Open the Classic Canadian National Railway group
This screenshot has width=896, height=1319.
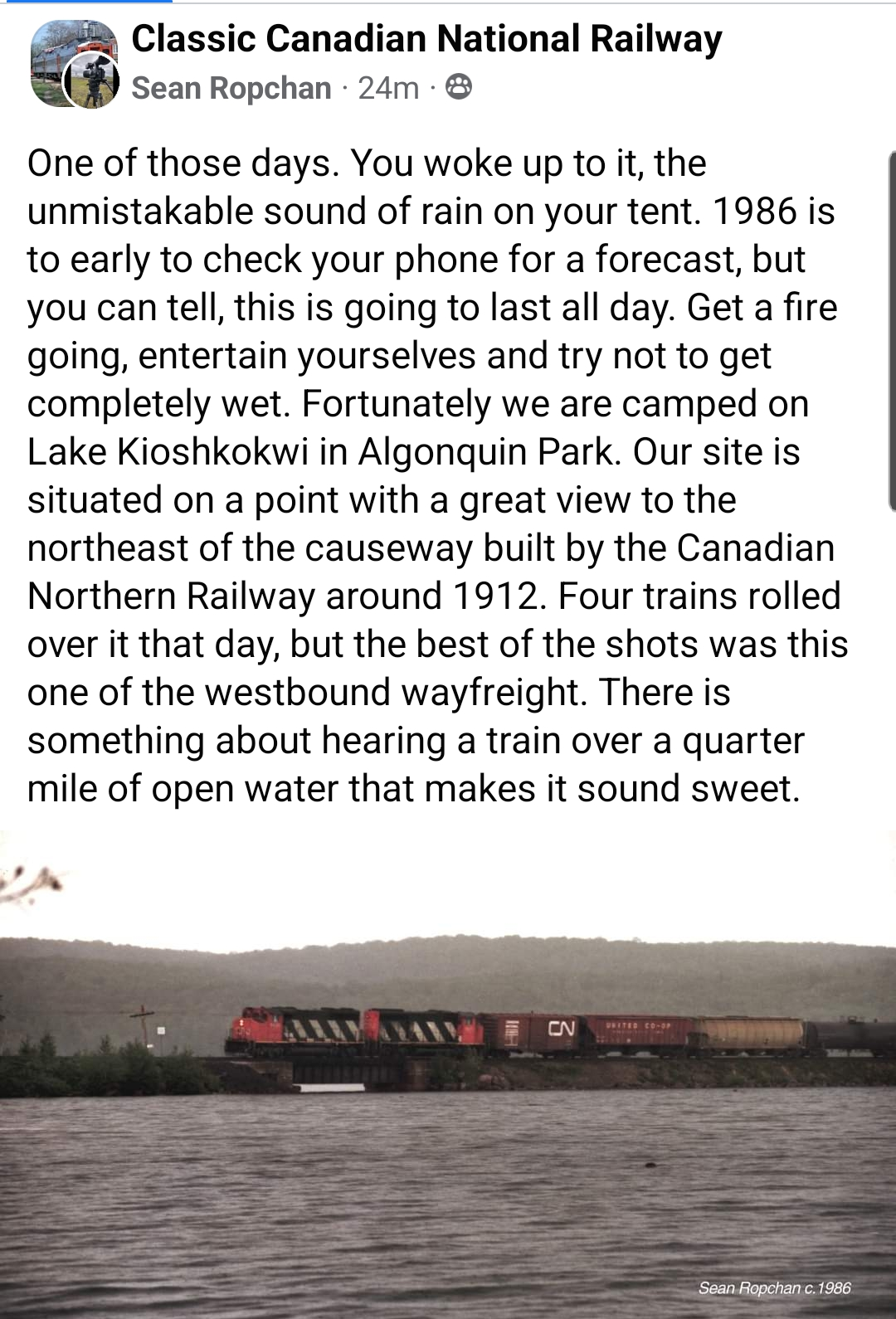click(x=426, y=39)
